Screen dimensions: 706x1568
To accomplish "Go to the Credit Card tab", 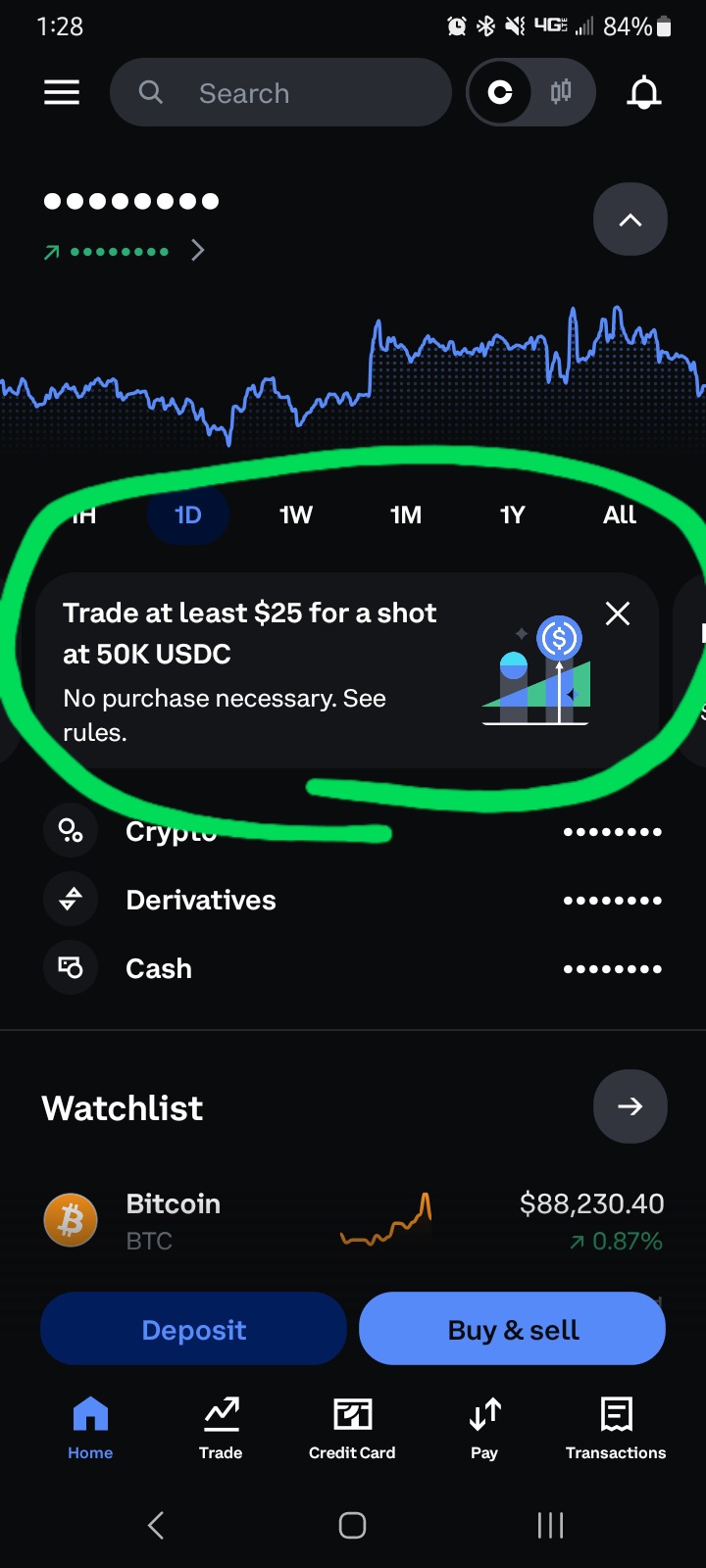I will click(x=352, y=1428).
